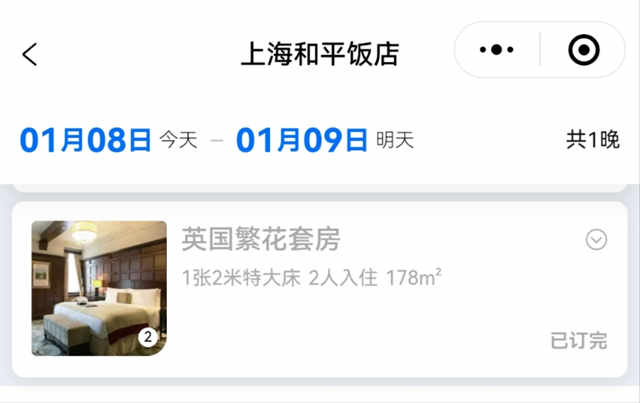640x403 pixels.
Task: Change check-out date 01月09日
Action: pos(302,141)
